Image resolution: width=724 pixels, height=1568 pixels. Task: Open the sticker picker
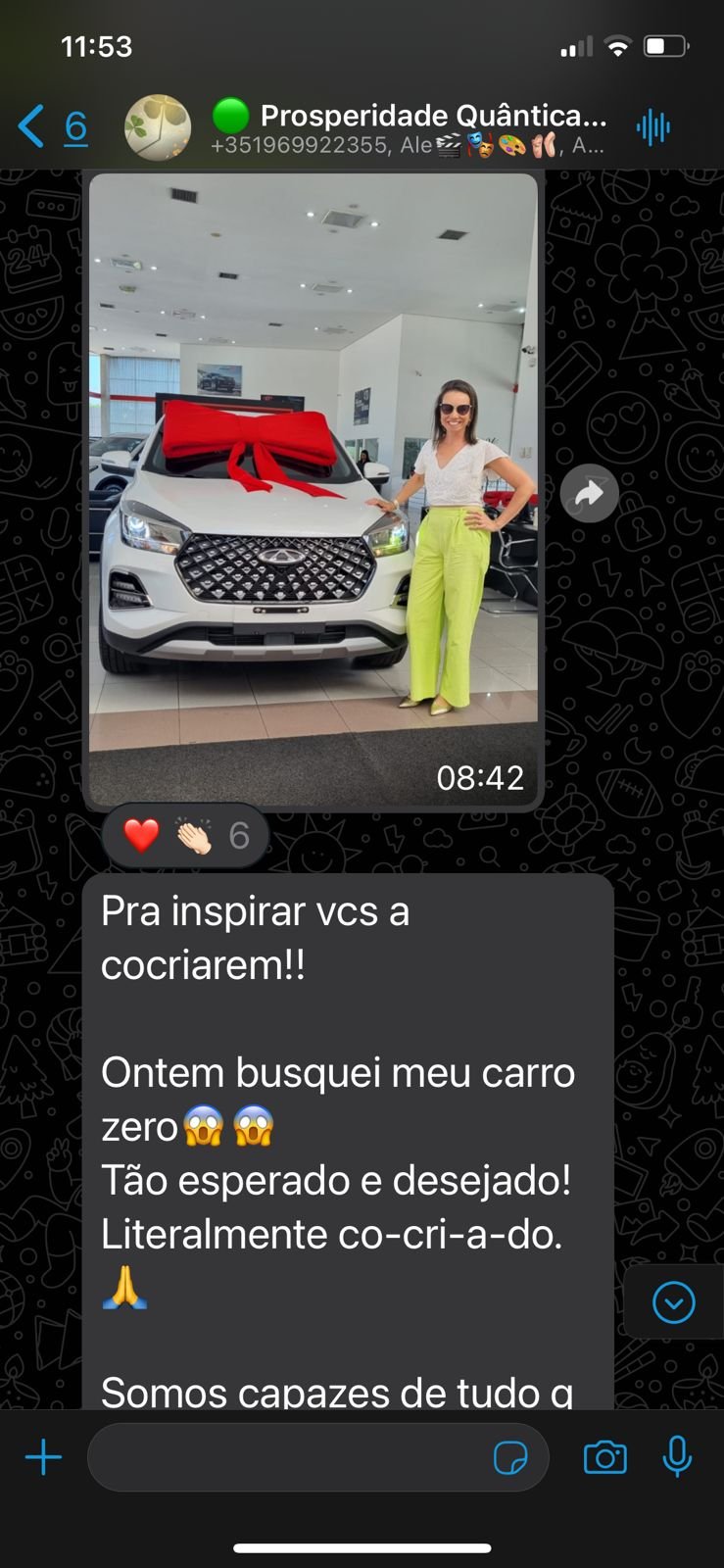pyautogui.click(x=510, y=1457)
